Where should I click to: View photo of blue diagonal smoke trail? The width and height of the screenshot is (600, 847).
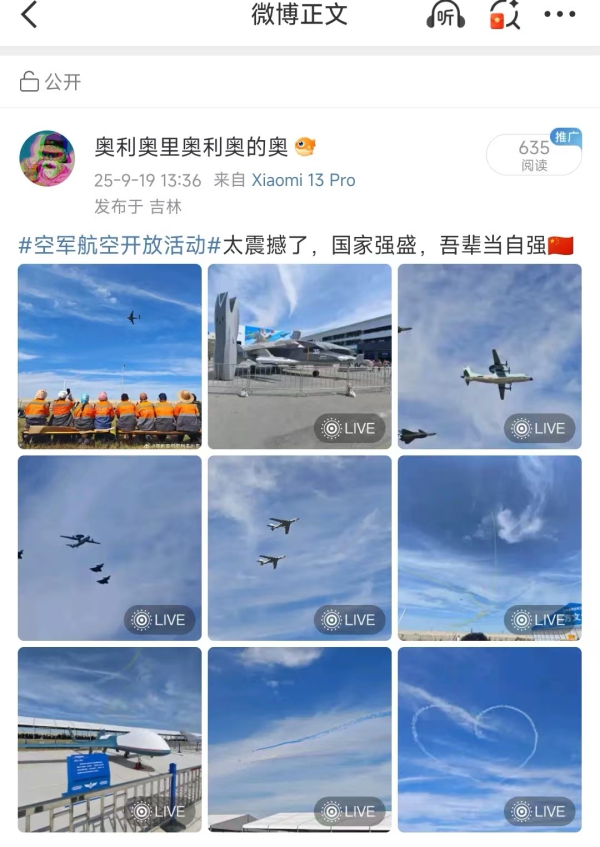pos(299,738)
